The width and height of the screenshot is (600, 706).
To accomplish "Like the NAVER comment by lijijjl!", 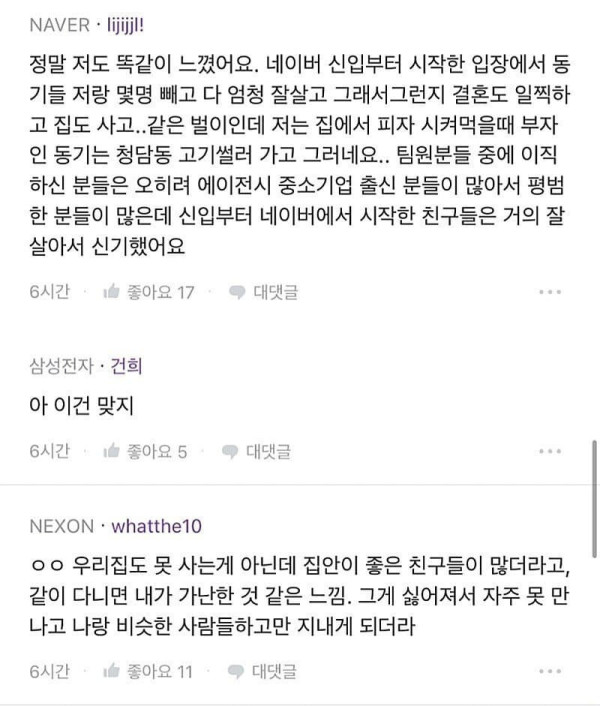I will (148, 292).
